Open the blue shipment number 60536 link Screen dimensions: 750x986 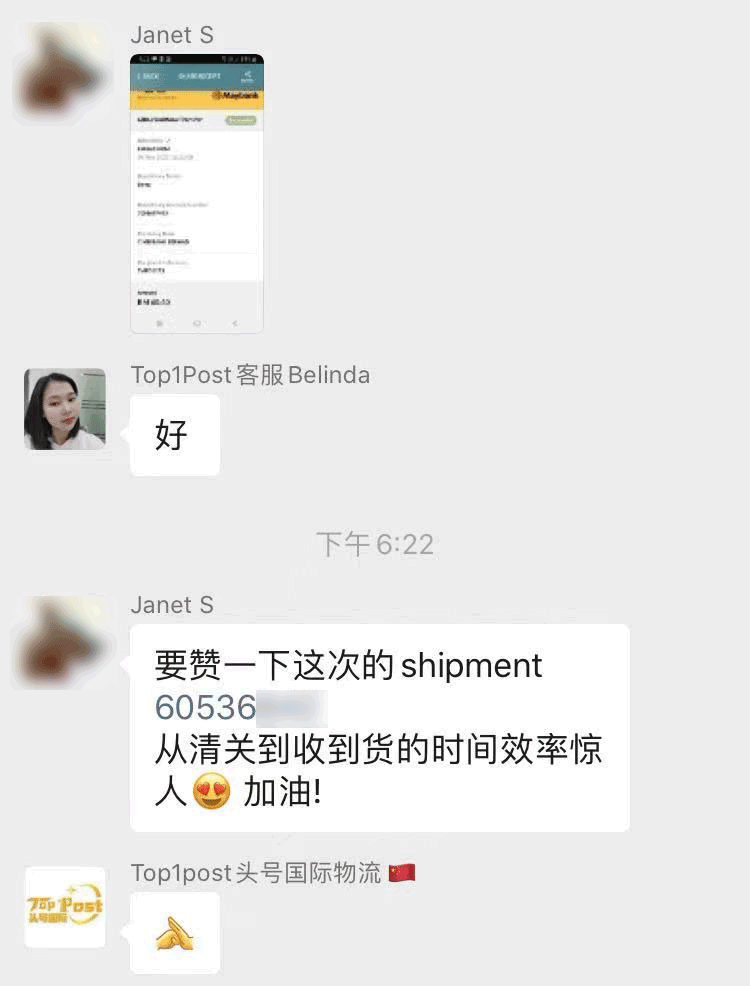tap(206, 708)
